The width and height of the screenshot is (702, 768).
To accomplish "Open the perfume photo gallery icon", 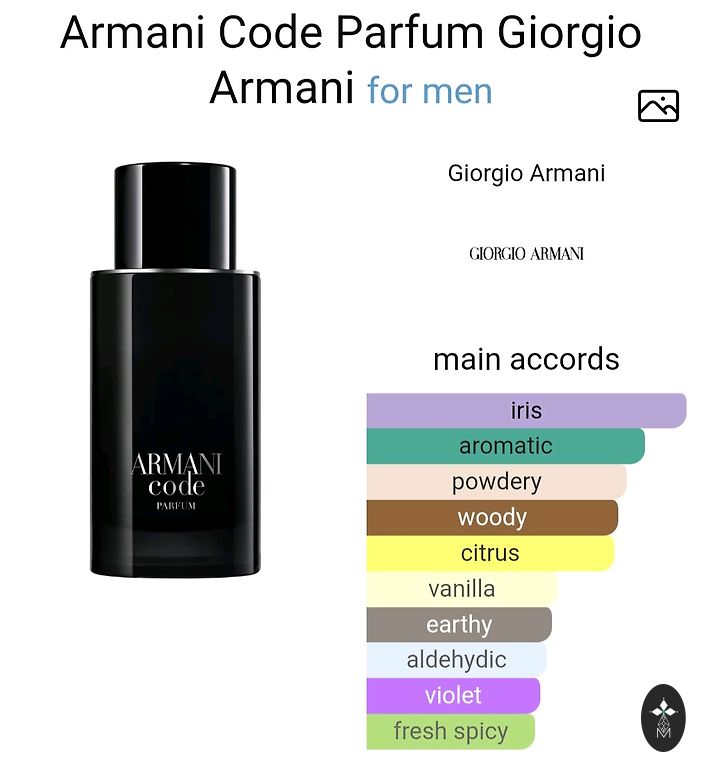I will [658, 105].
